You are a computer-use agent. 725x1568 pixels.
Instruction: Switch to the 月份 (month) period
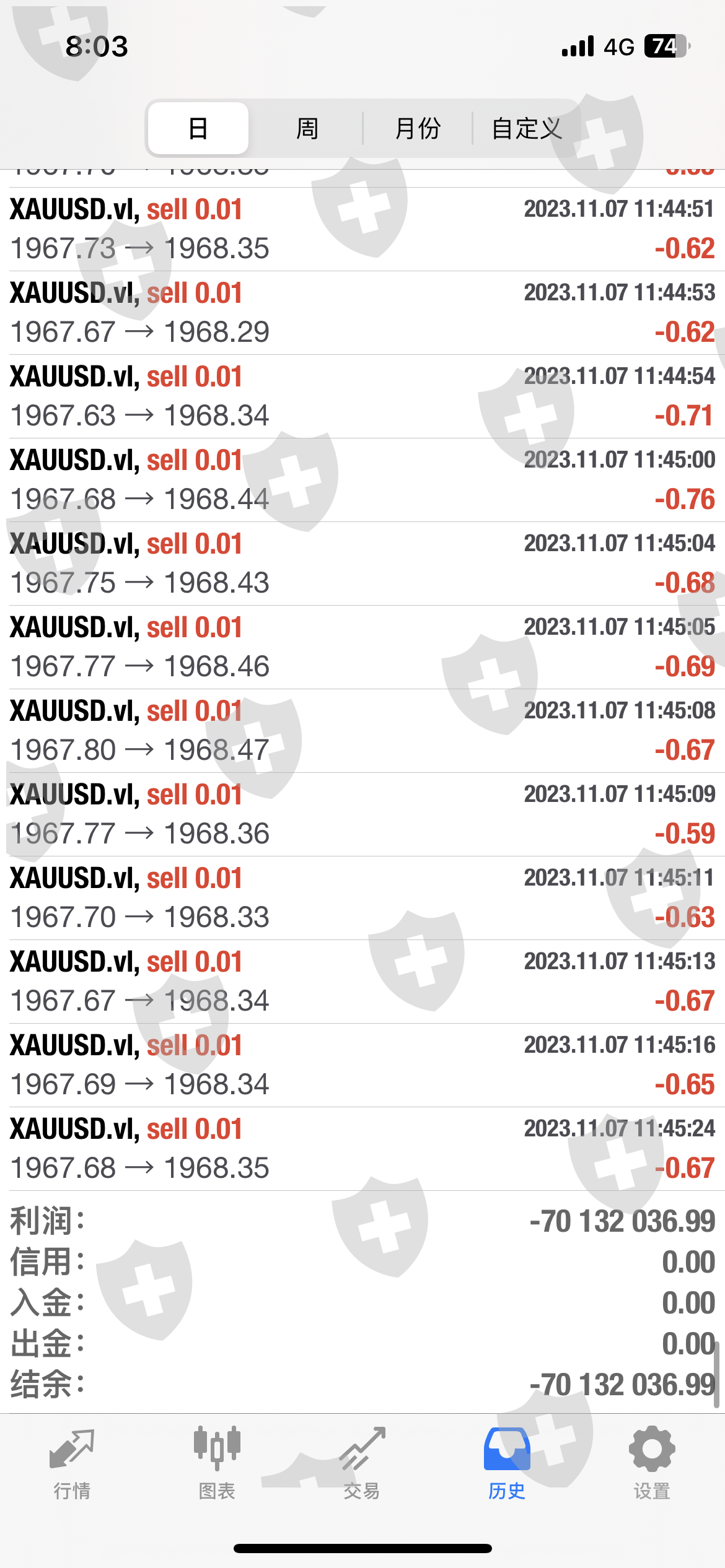click(x=418, y=128)
